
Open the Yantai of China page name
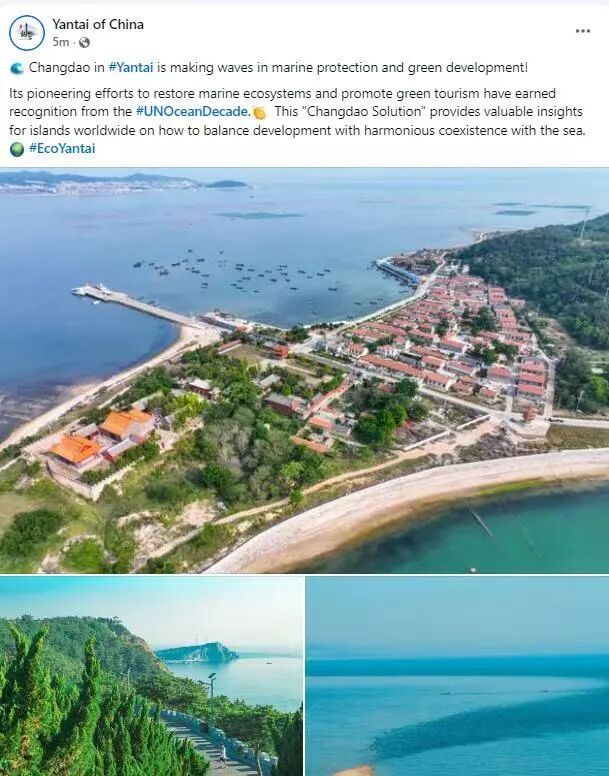[x=98, y=24]
